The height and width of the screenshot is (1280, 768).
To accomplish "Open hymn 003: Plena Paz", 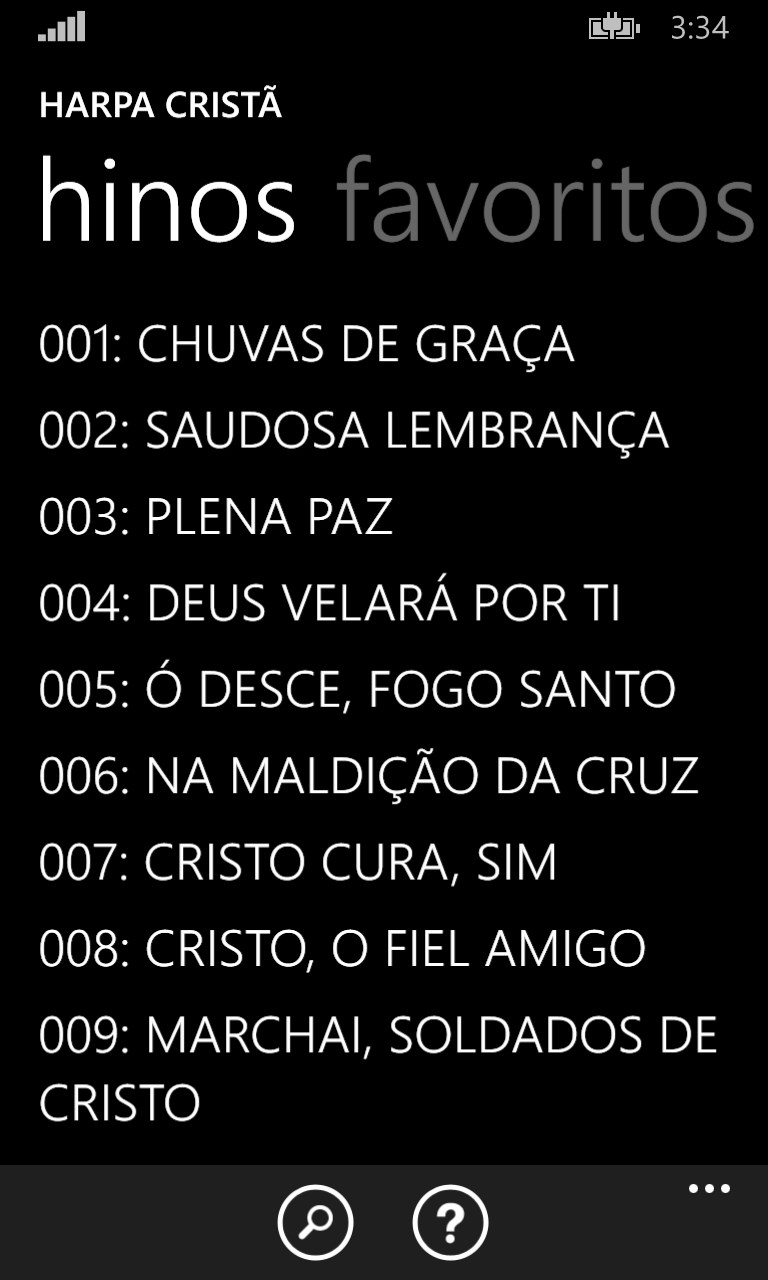I will click(x=216, y=517).
